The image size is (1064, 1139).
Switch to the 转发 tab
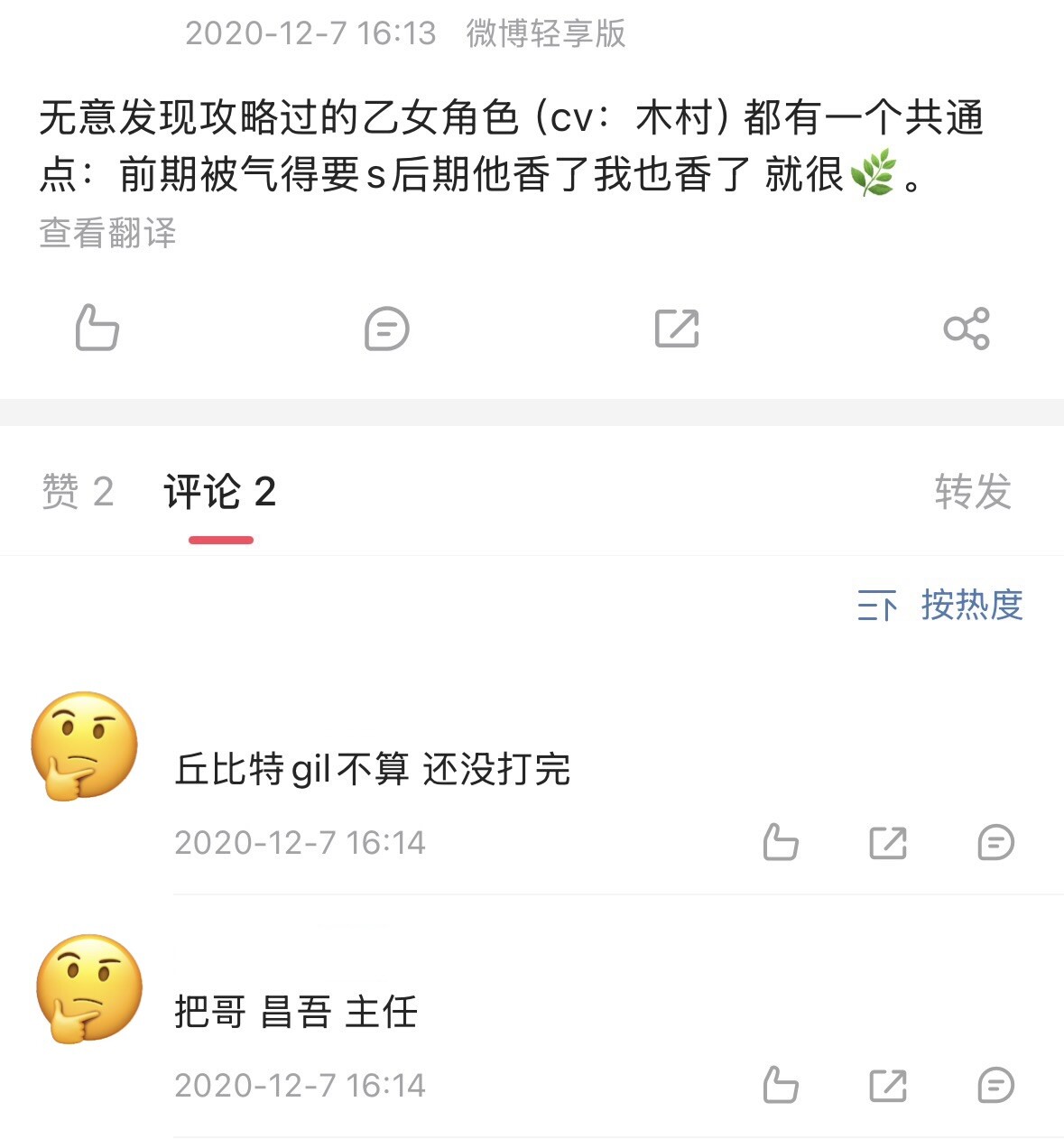[x=972, y=492]
